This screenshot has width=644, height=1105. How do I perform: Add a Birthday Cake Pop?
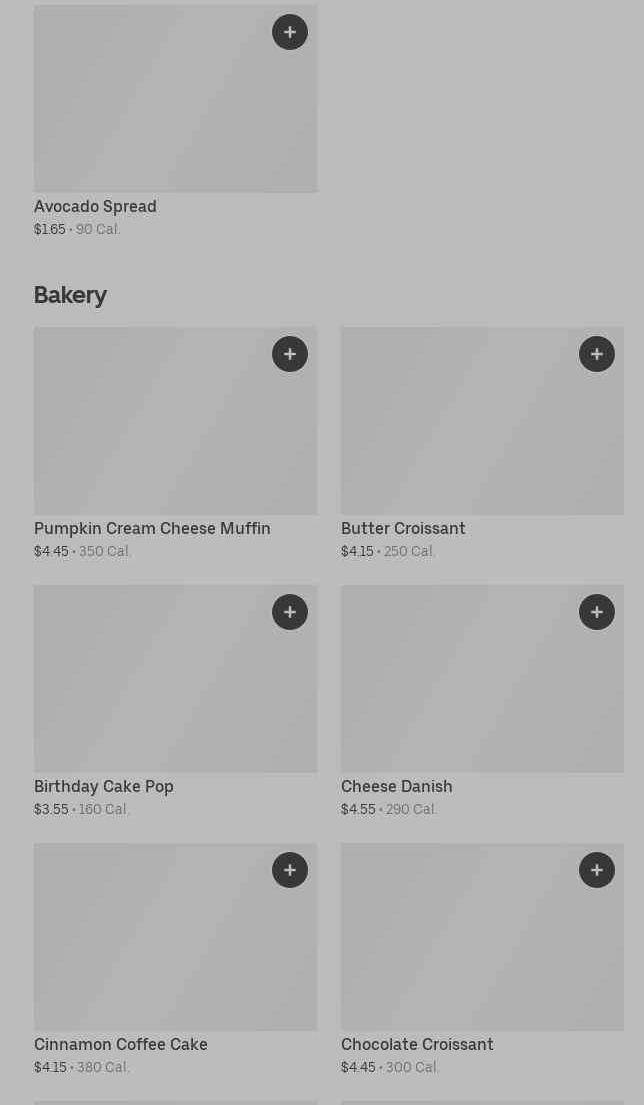tap(290, 612)
